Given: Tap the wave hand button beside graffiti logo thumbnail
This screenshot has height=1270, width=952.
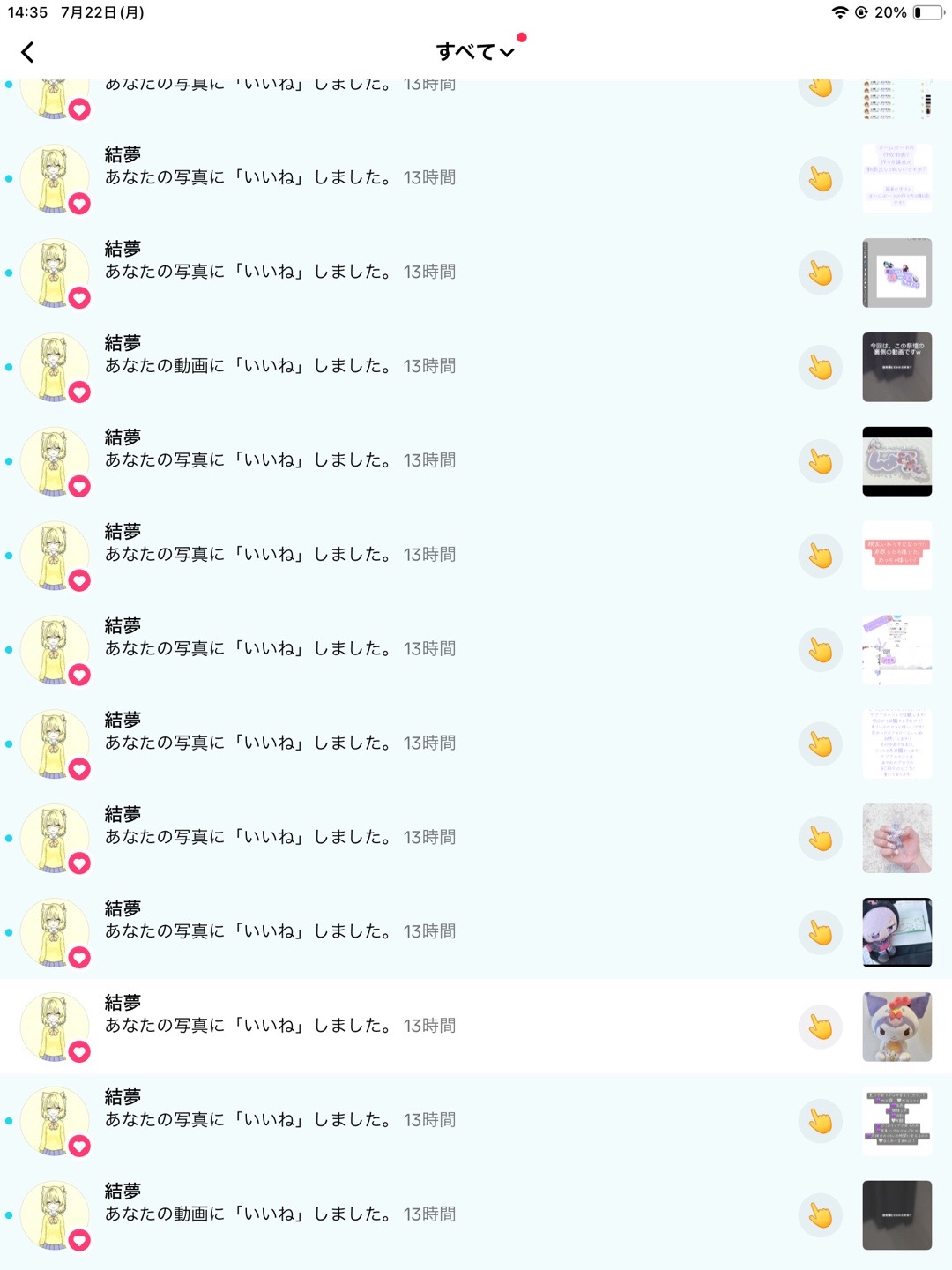Looking at the screenshot, I should click(x=820, y=461).
